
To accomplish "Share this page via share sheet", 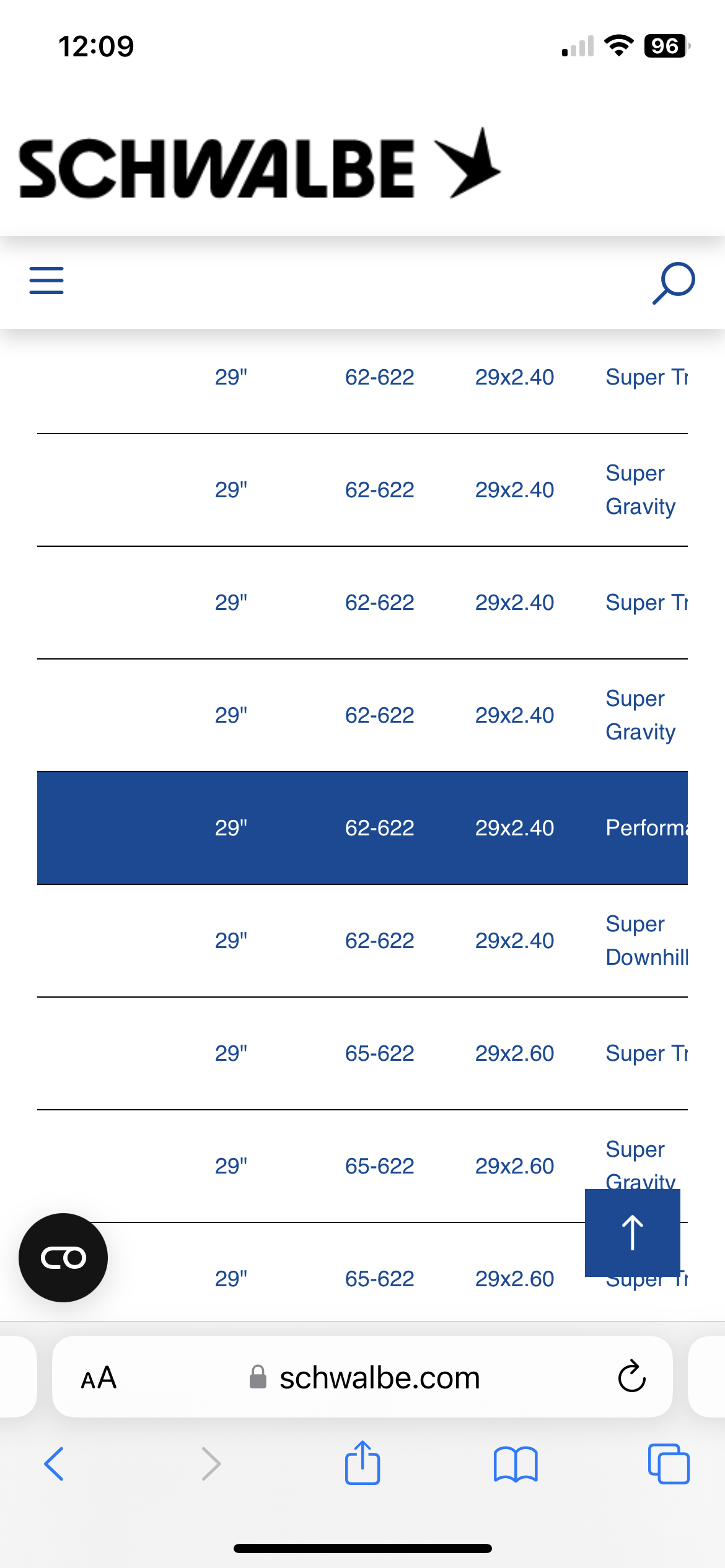I will [362, 1463].
